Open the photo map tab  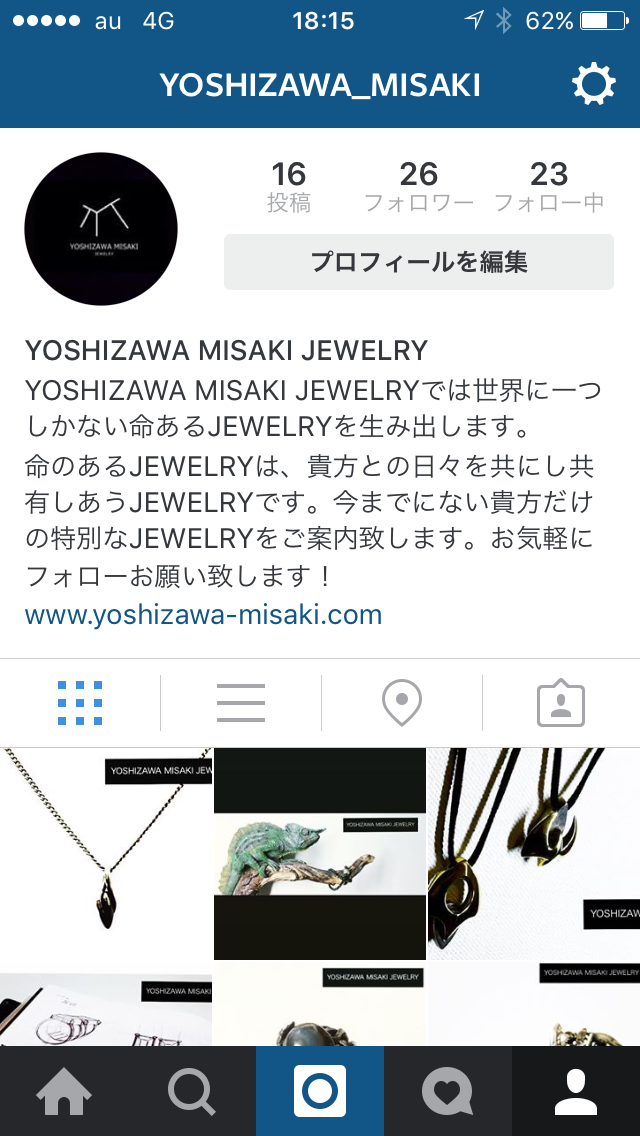401,703
